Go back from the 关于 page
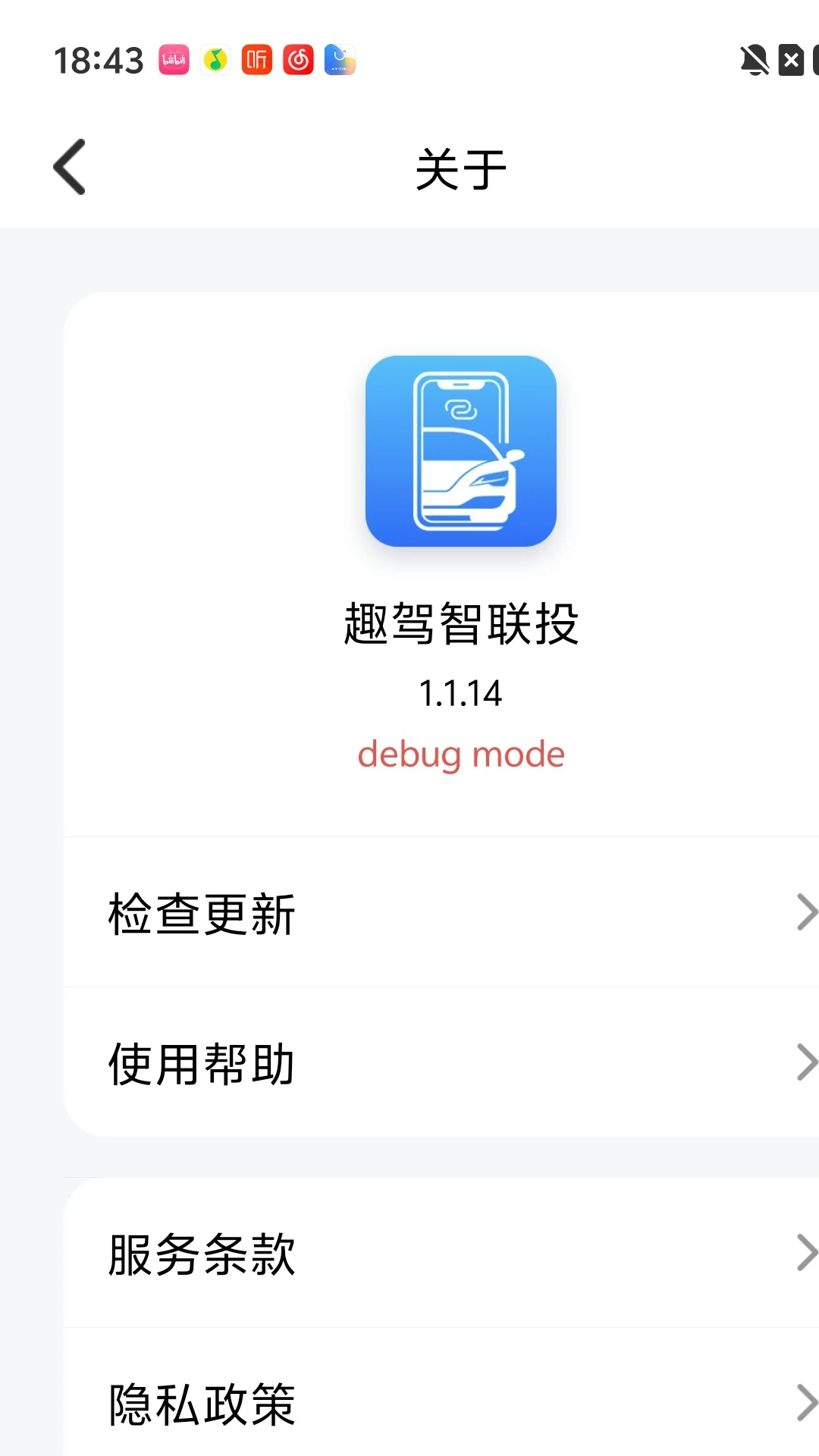819x1456 pixels. [x=70, y=168]
